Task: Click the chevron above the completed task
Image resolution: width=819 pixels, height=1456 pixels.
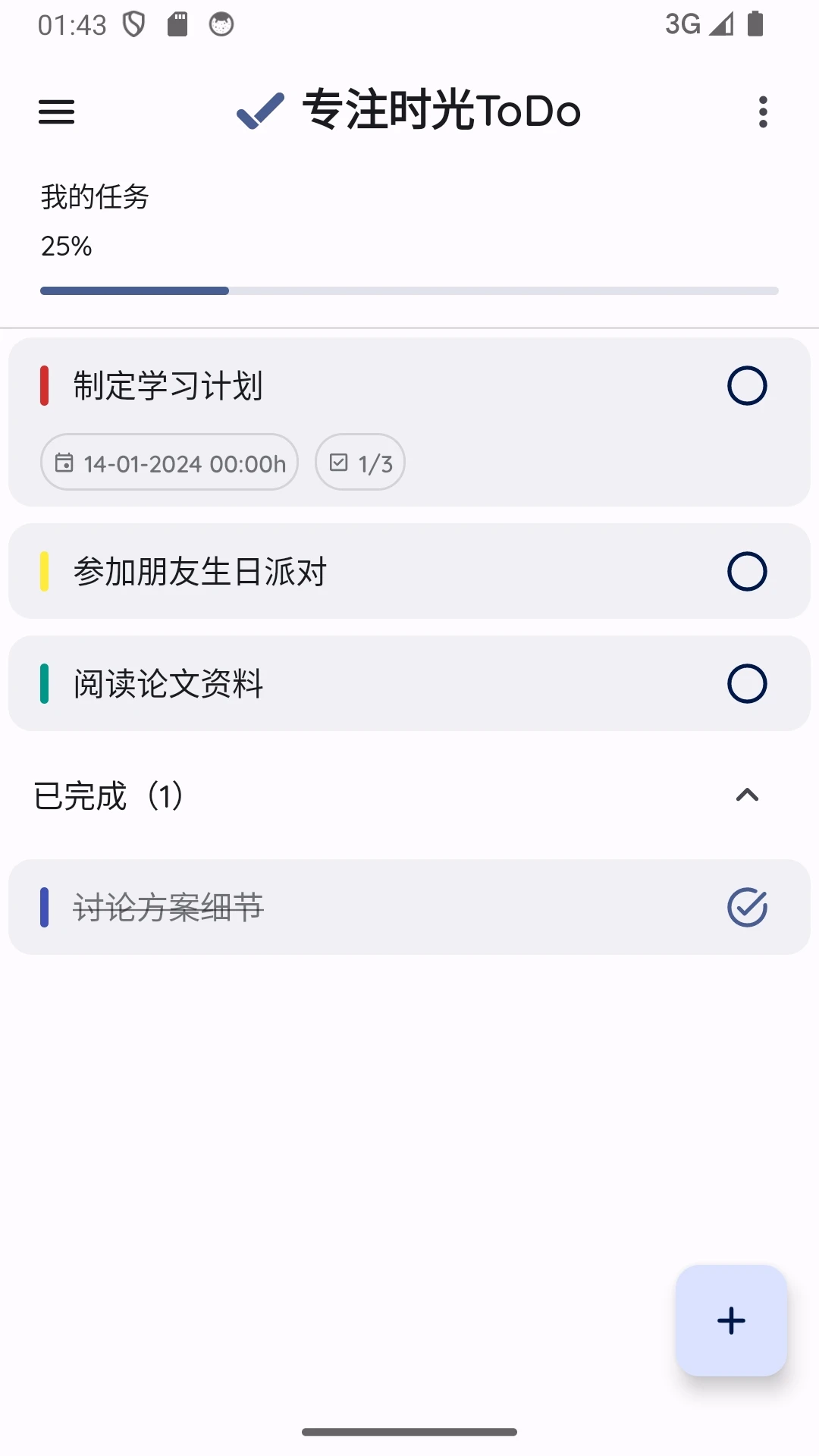Action: pos(748,795)
